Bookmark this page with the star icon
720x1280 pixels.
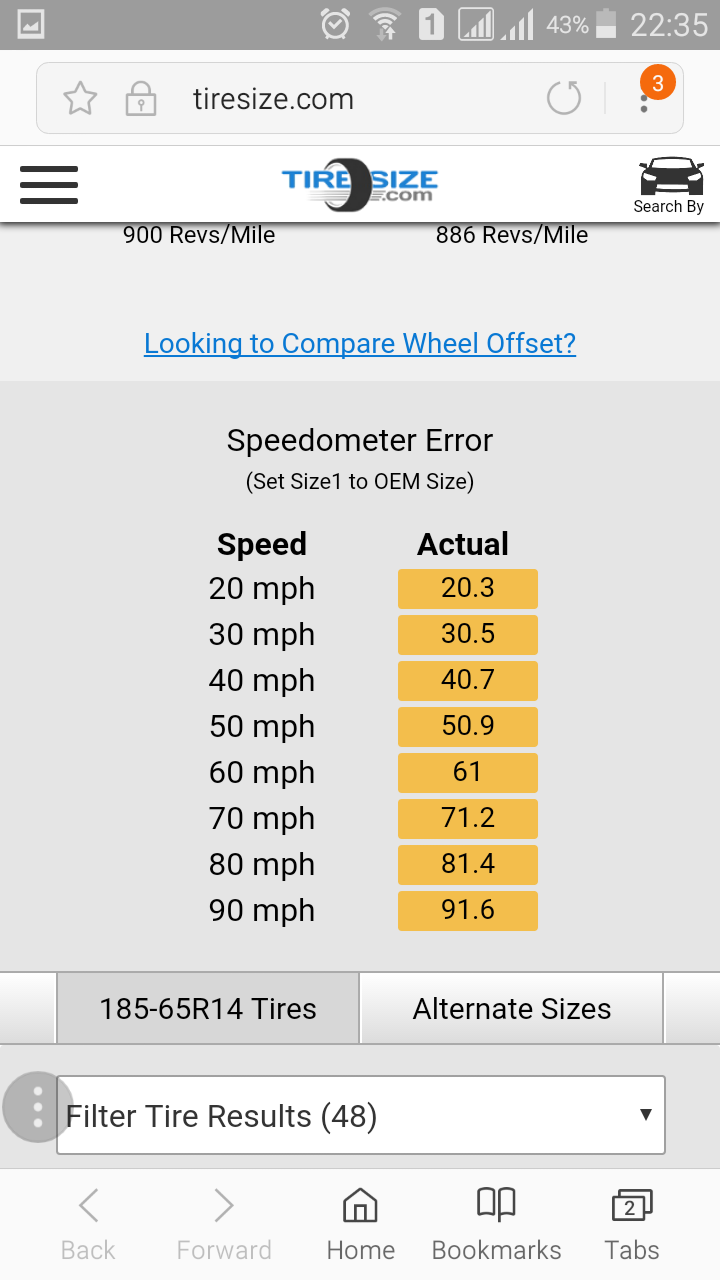(x=80, y=99)
